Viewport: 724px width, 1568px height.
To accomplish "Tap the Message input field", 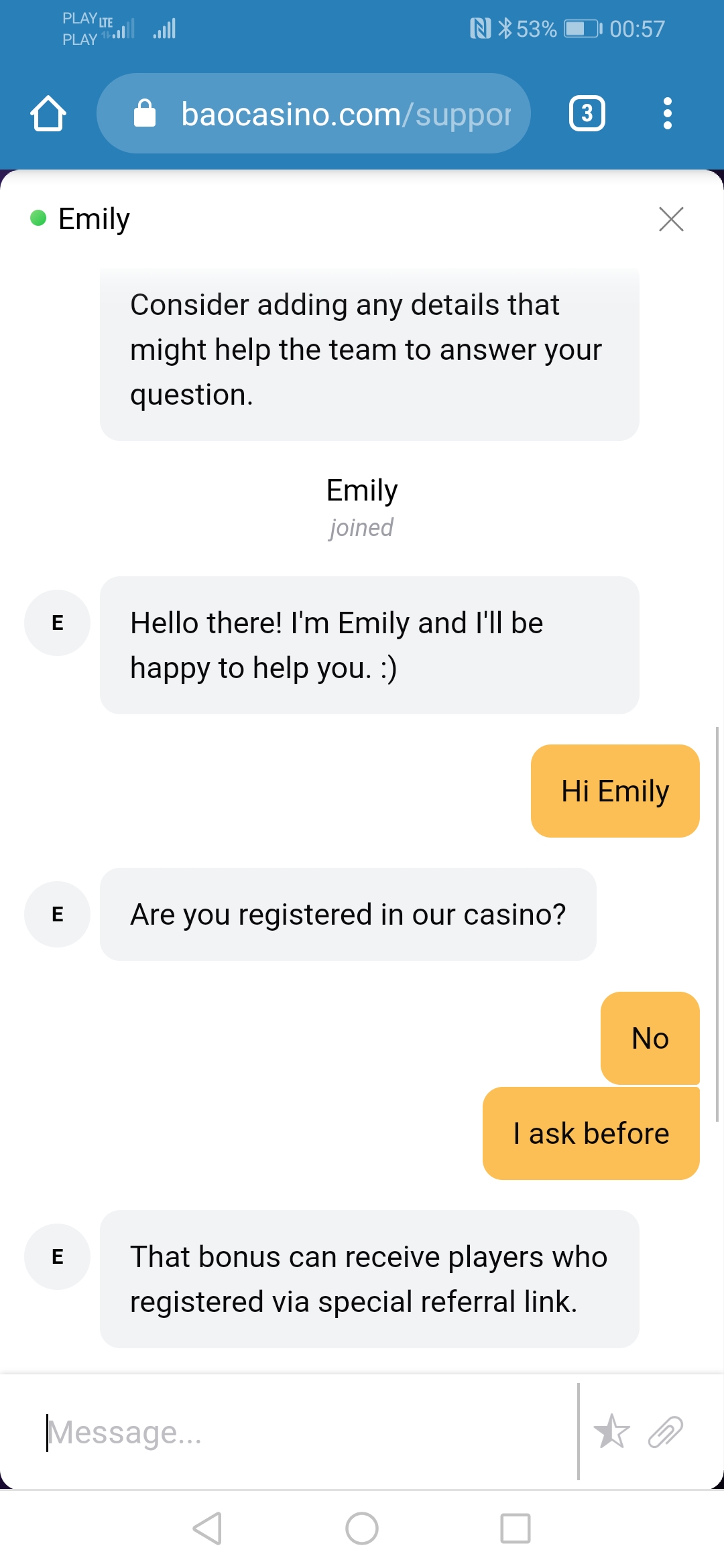I will click(x=302, y=1432).
